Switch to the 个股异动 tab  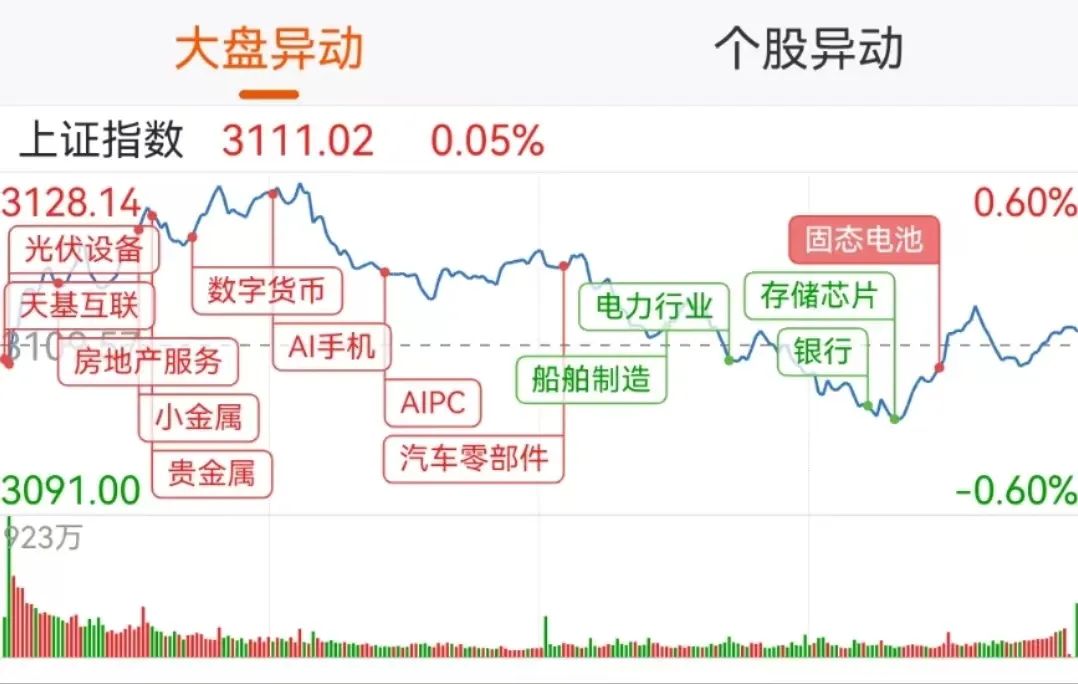coord(808,50)
